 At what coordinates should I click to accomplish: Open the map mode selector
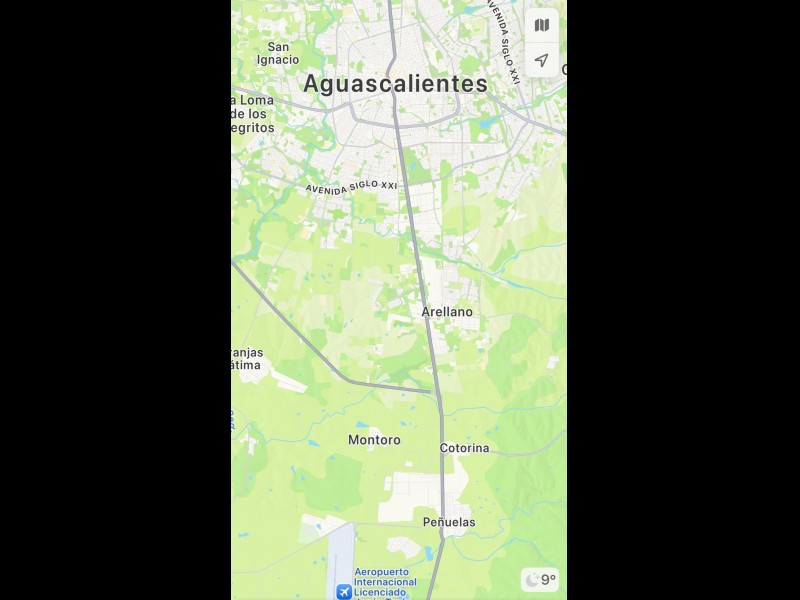541,25
